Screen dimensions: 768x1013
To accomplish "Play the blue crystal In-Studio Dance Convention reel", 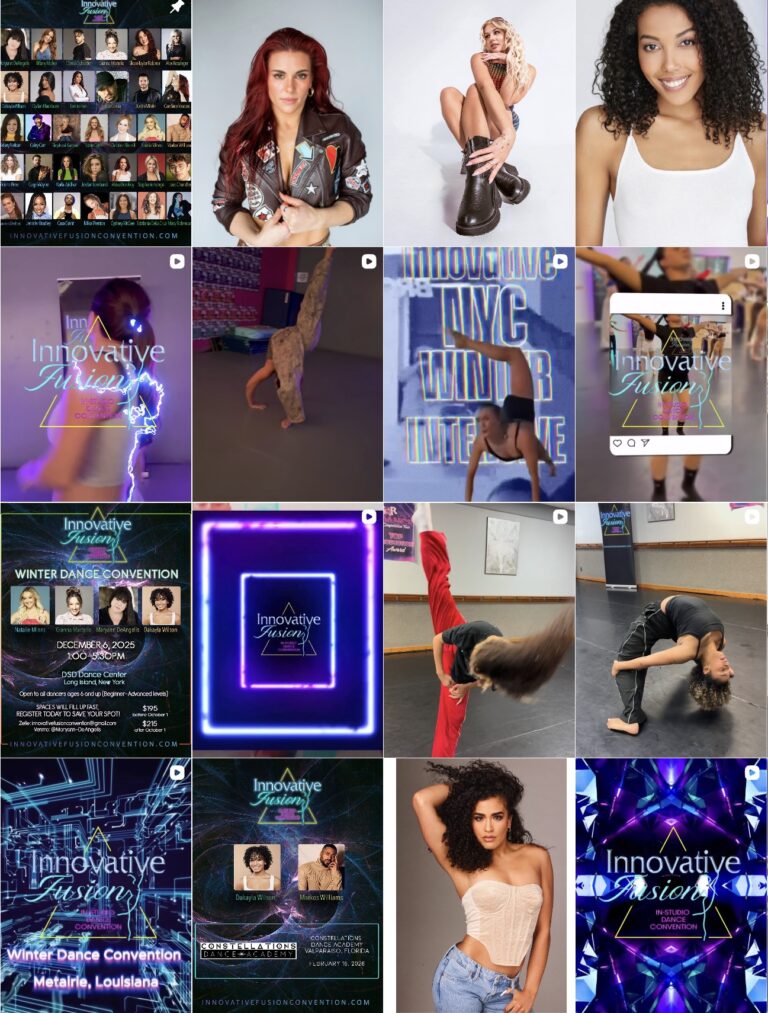I will click(671, 885).
